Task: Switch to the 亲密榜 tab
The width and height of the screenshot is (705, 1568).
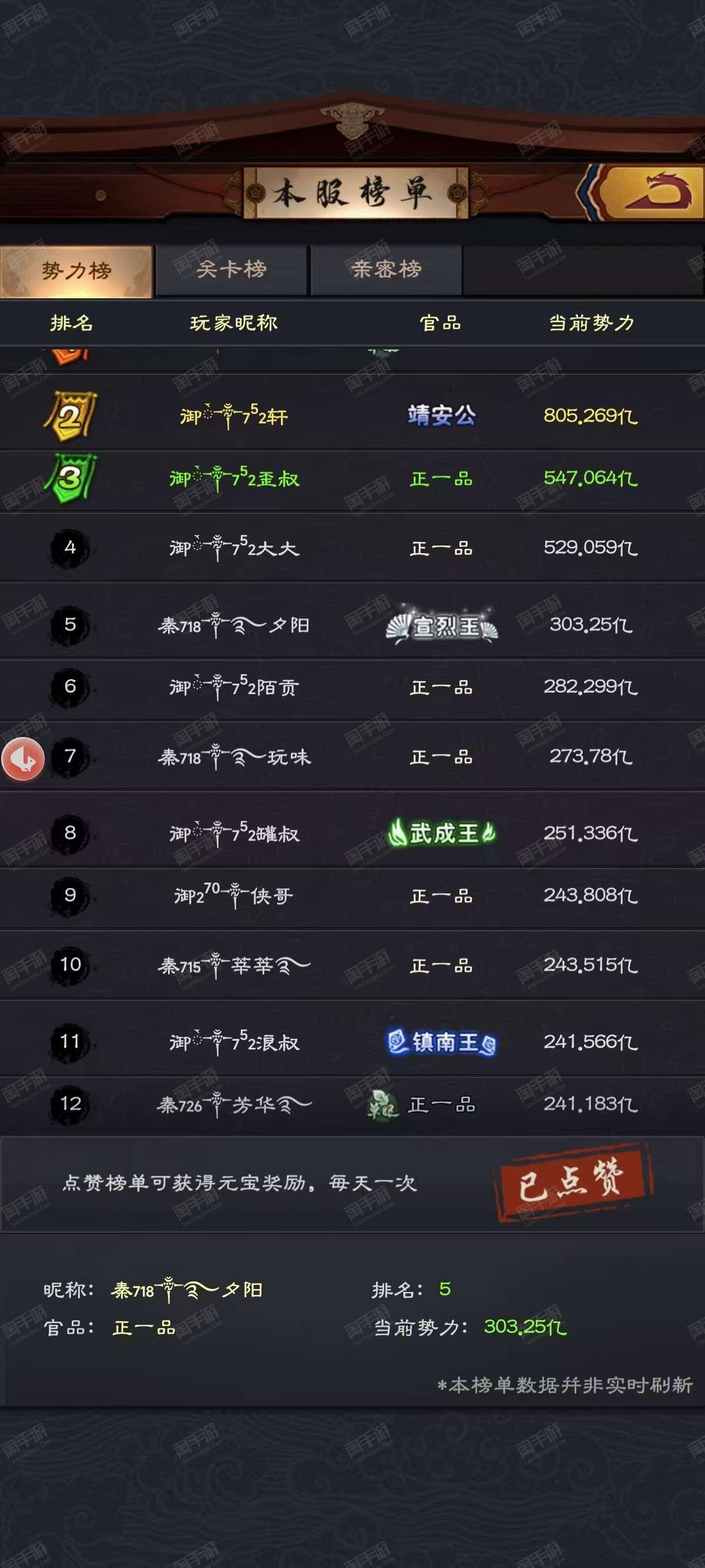Action: coord(386,270)
